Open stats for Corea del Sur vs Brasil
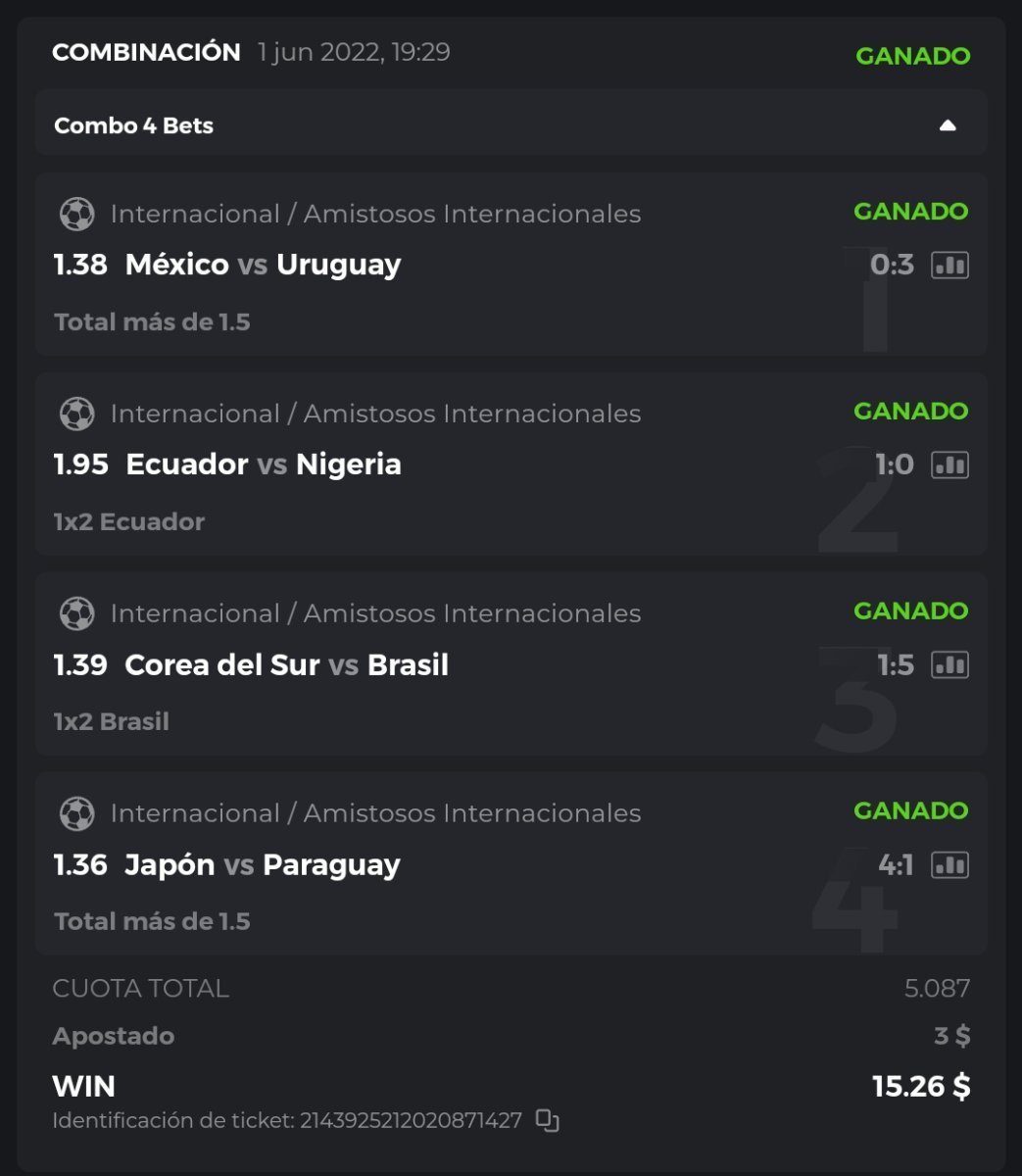The height and width of the screenshot is (1176, 1022). 949,664
